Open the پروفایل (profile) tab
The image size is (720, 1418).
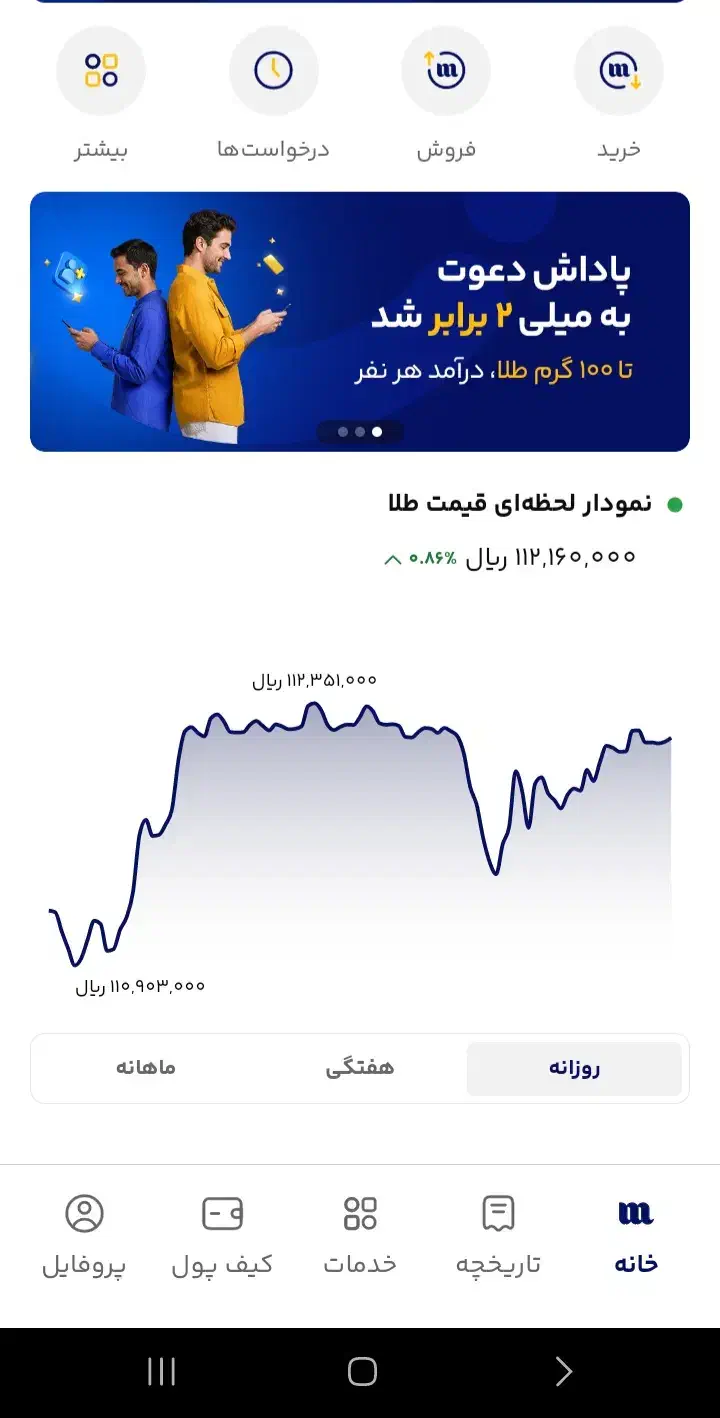84,1236
